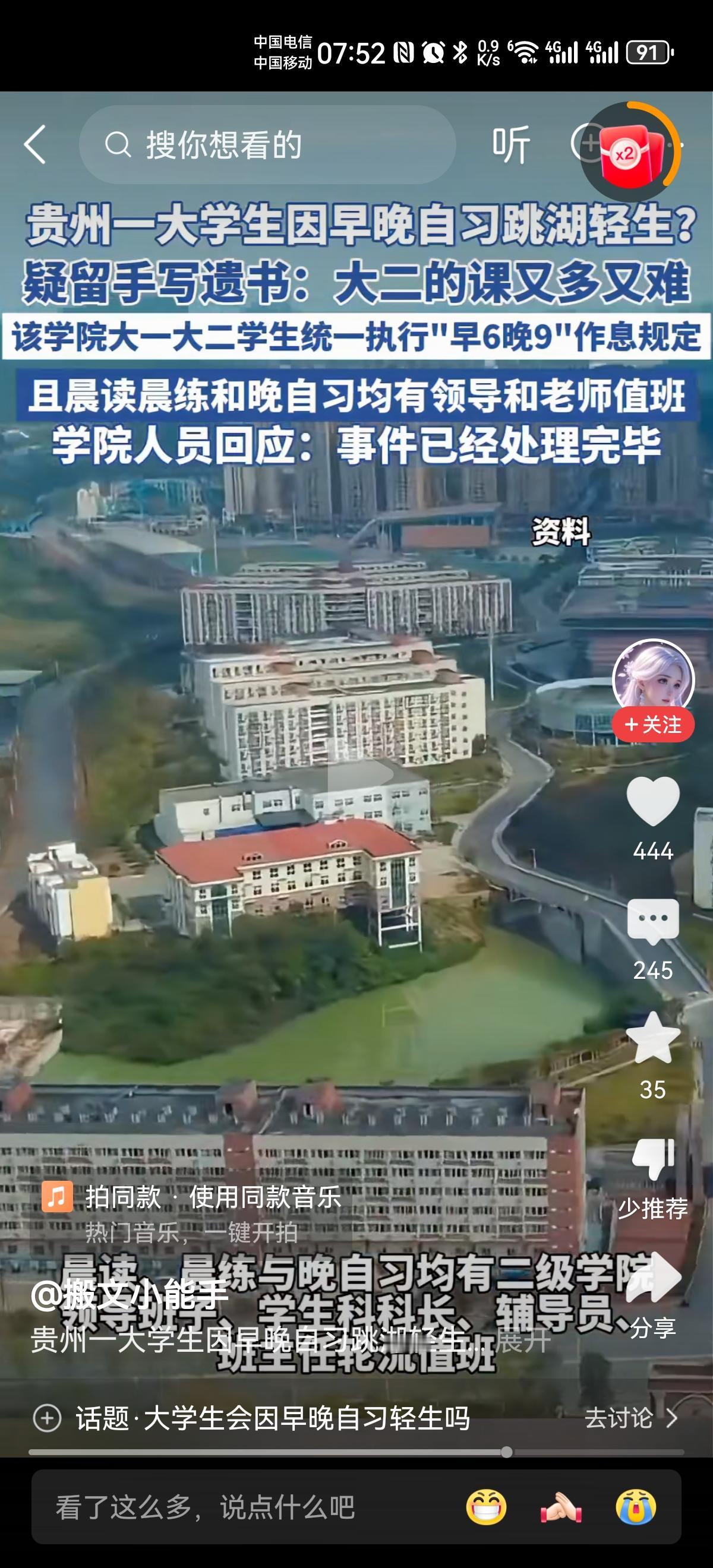Go back with the top-left arrow
The width and height of the screenshot is (713, 1568).
tap(35, 145)
